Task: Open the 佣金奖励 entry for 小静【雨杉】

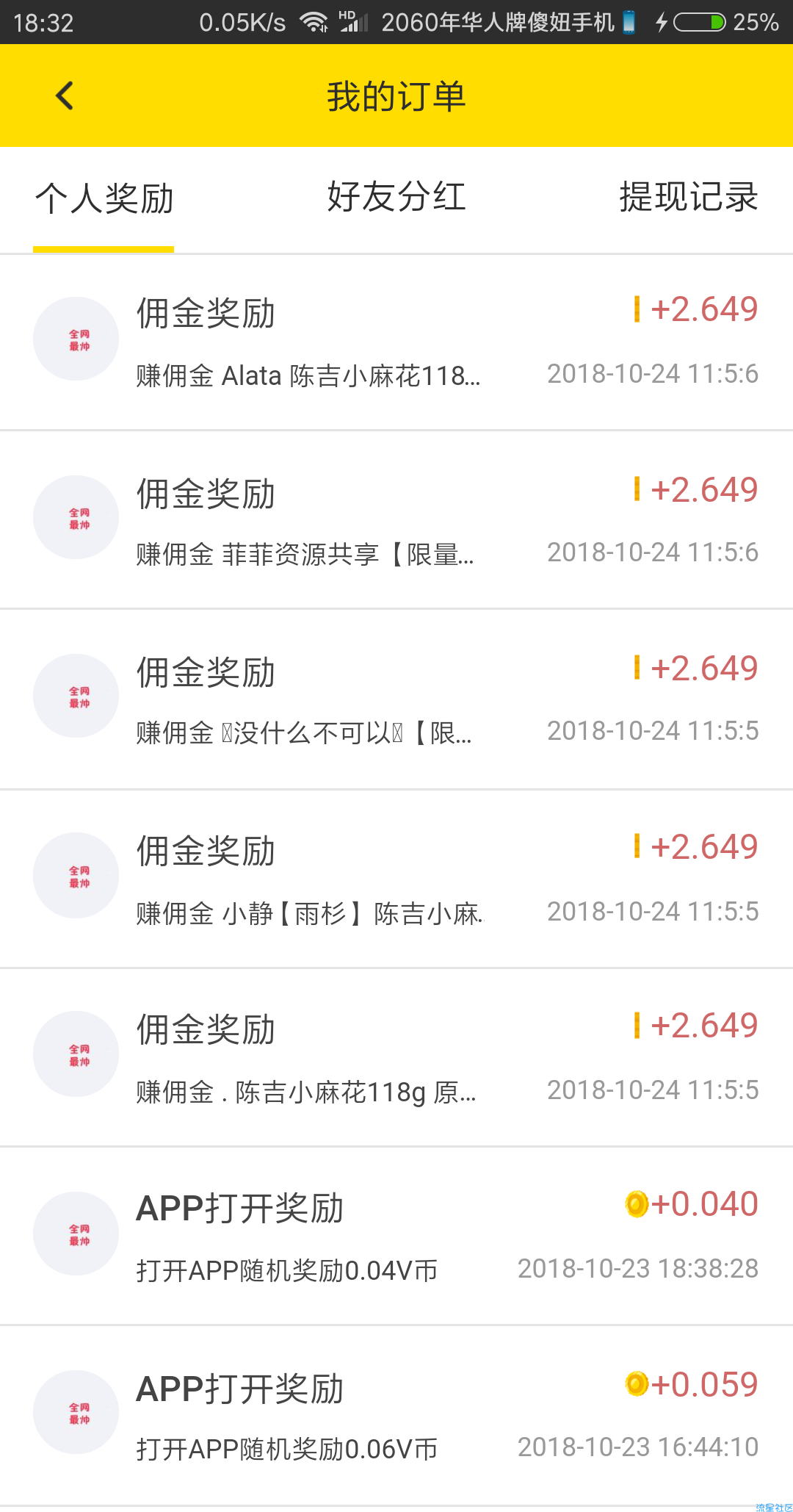Action: click(x=396, y=879)
